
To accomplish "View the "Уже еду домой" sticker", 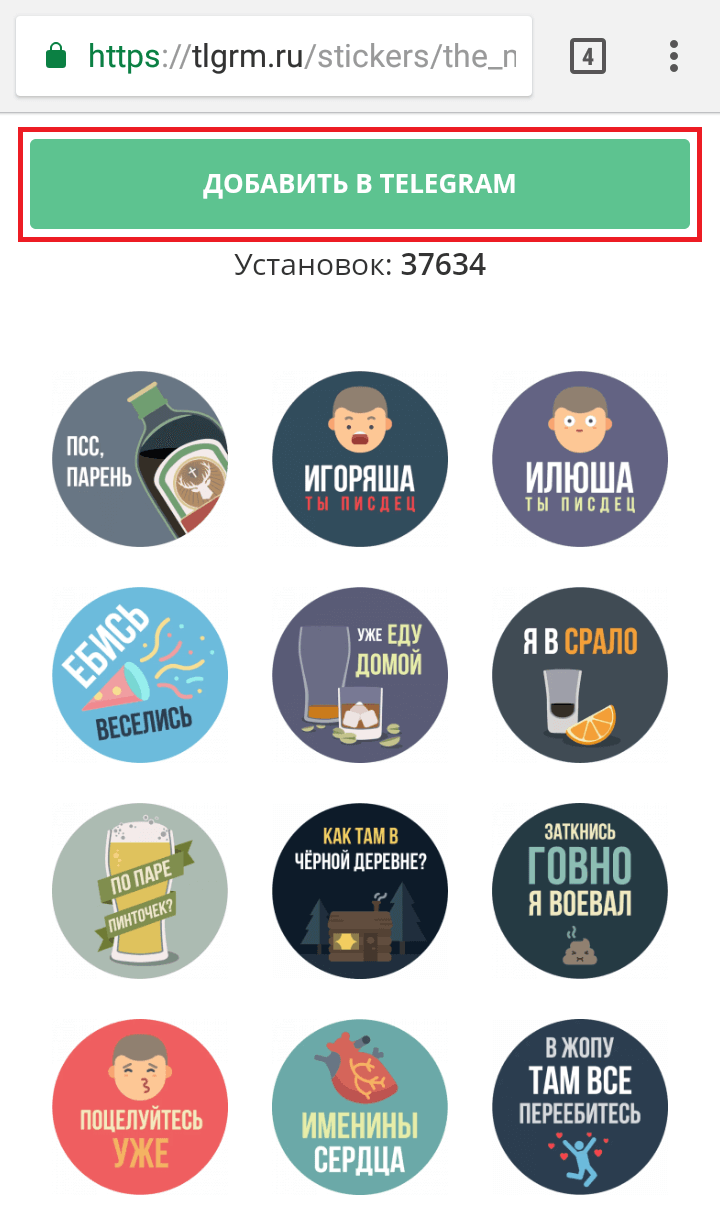I will click(x=360, y=675).
